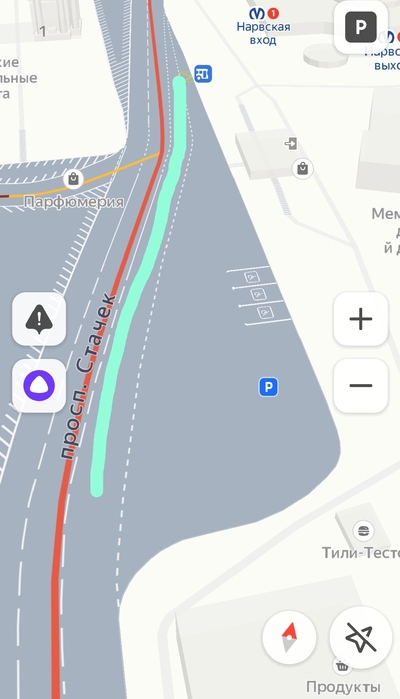
Task: Launch the Alice voice assistant
Action: click(x=39, y=386)
